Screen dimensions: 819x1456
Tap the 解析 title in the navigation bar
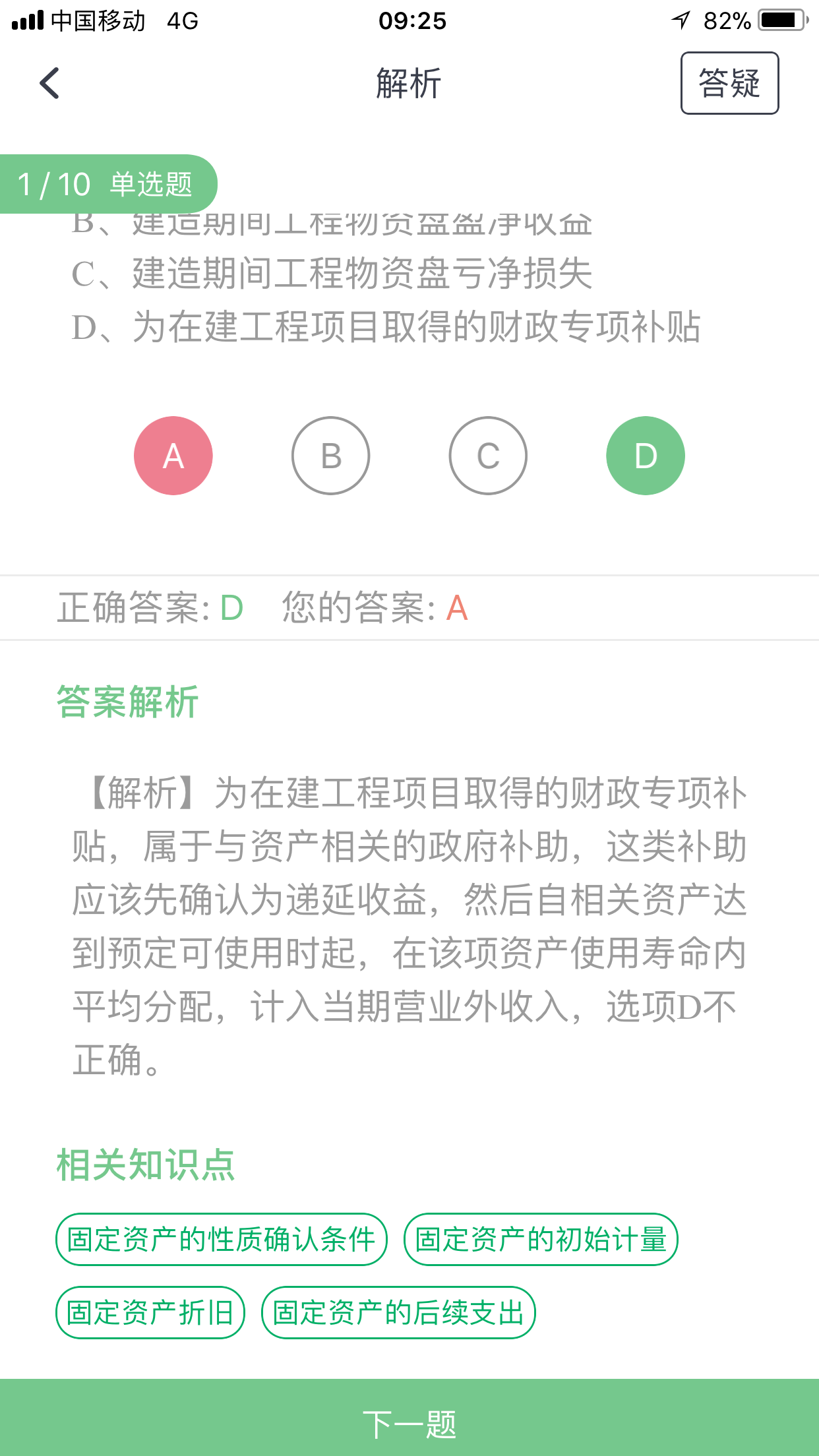point(409,84)
